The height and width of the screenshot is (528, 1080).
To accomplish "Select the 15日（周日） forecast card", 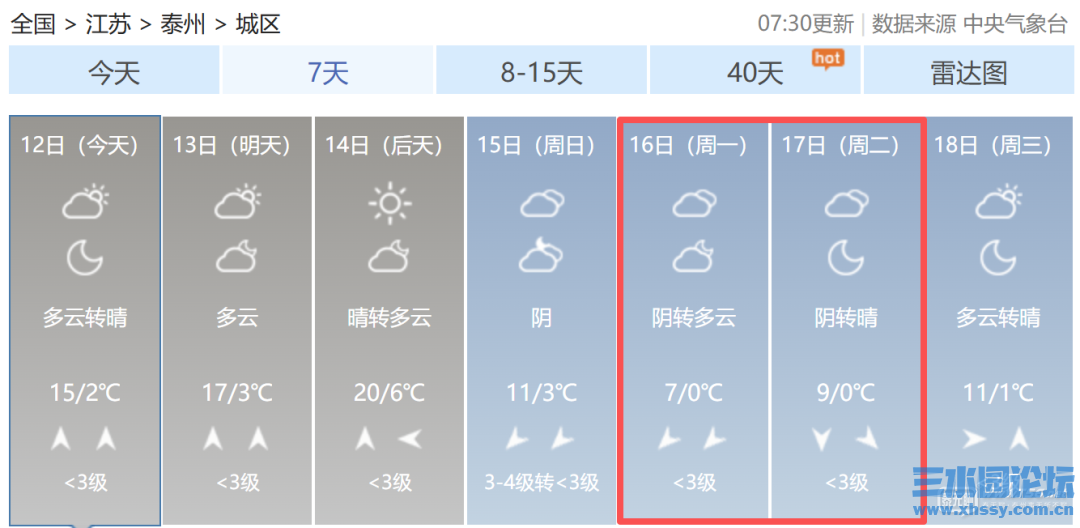I will 541,320.
